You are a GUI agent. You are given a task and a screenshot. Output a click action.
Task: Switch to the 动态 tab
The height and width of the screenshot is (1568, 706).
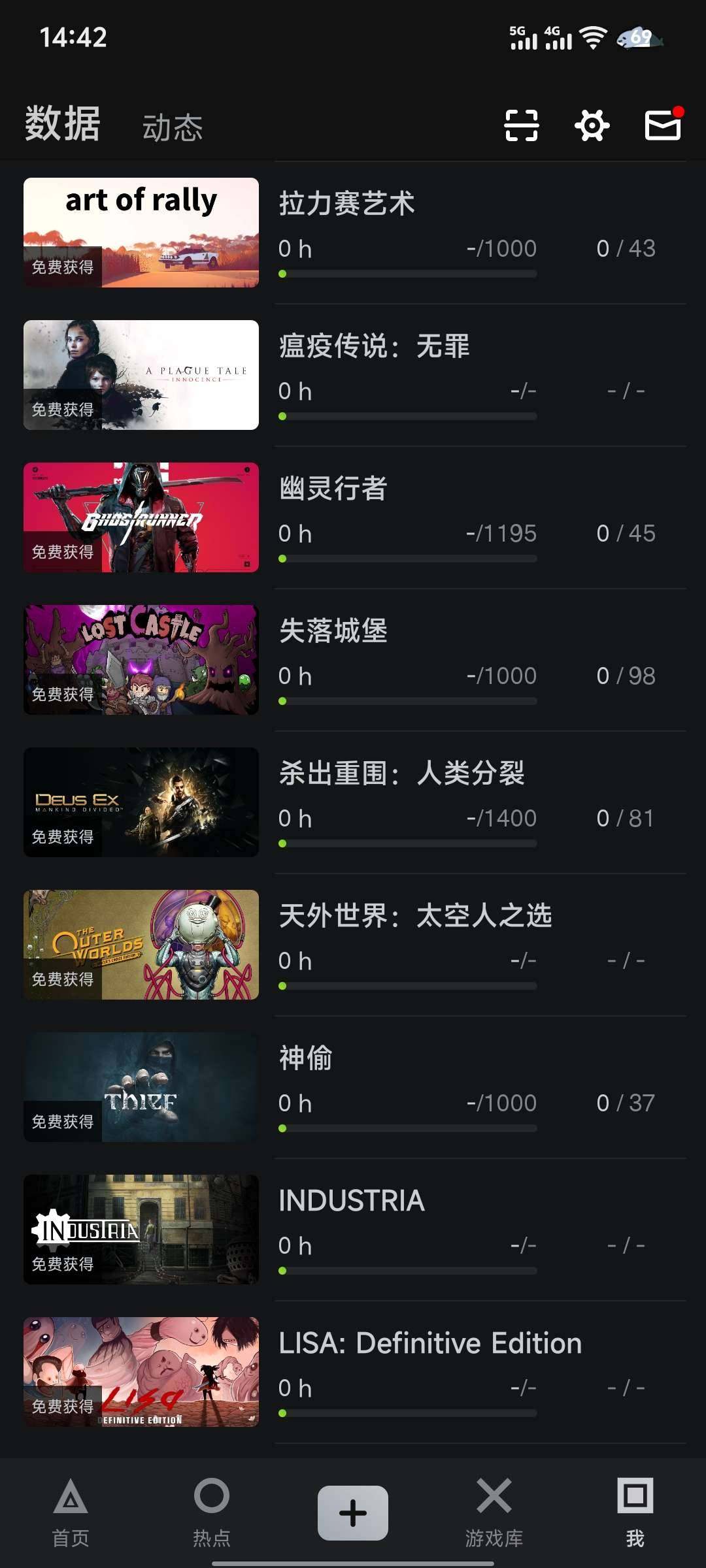tap(173, 127)
